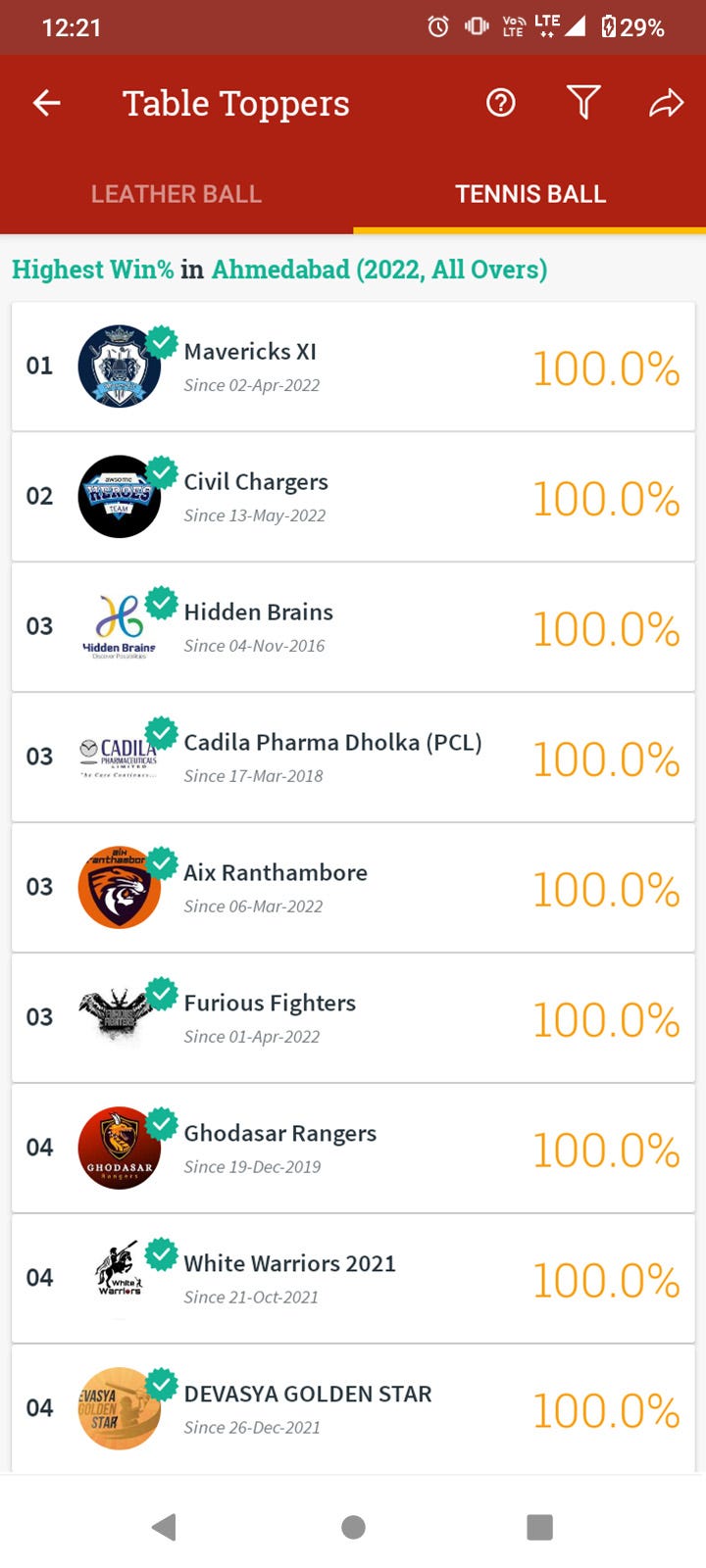Open the filter funnel icon

583,103
